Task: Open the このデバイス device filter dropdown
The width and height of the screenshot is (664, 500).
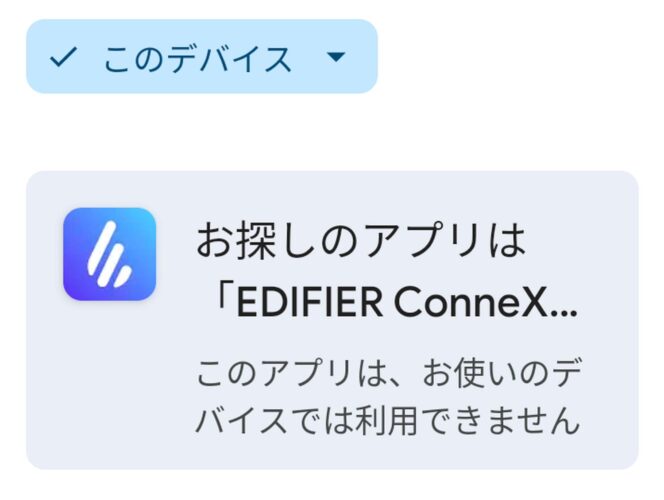Action: point(201,58)
